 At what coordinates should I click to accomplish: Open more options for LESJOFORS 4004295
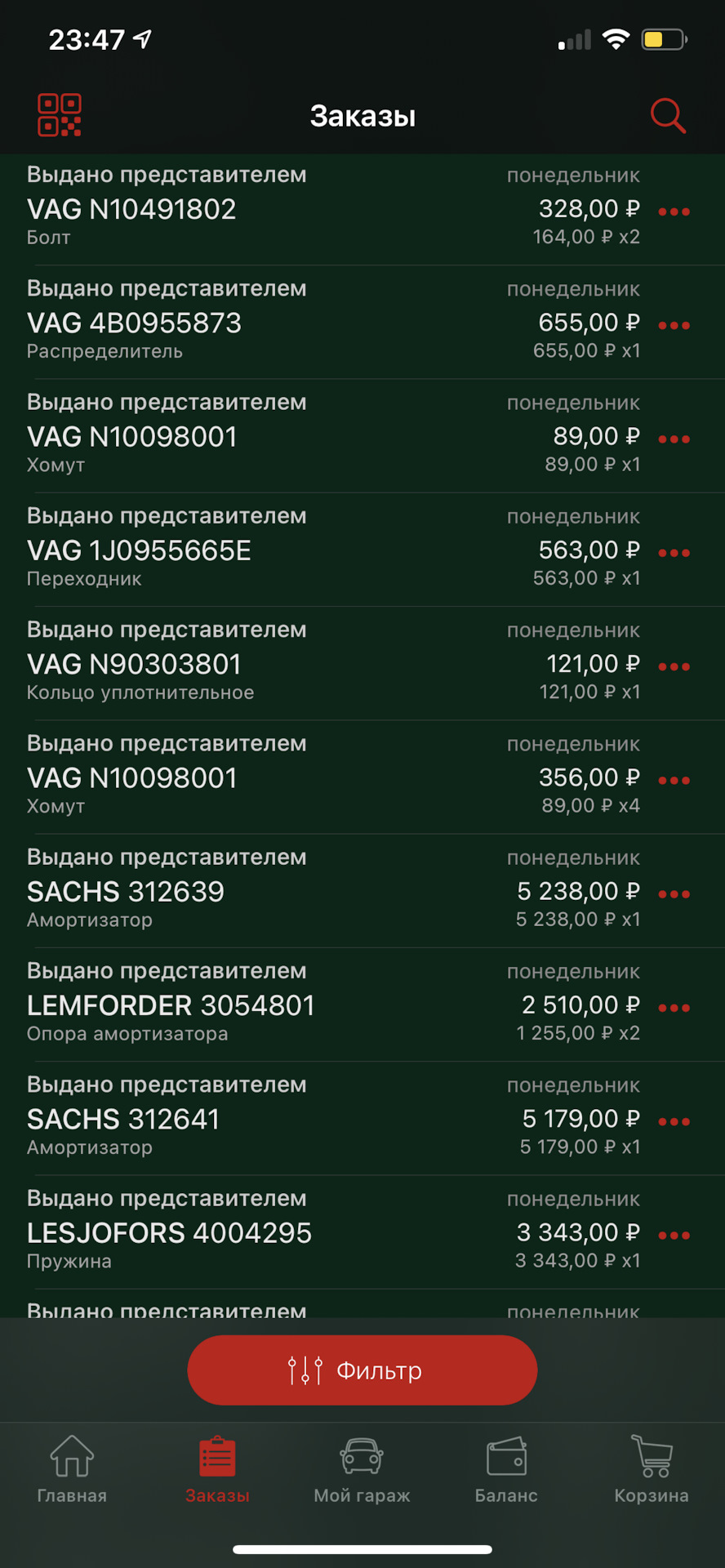tap(674, 1235)
